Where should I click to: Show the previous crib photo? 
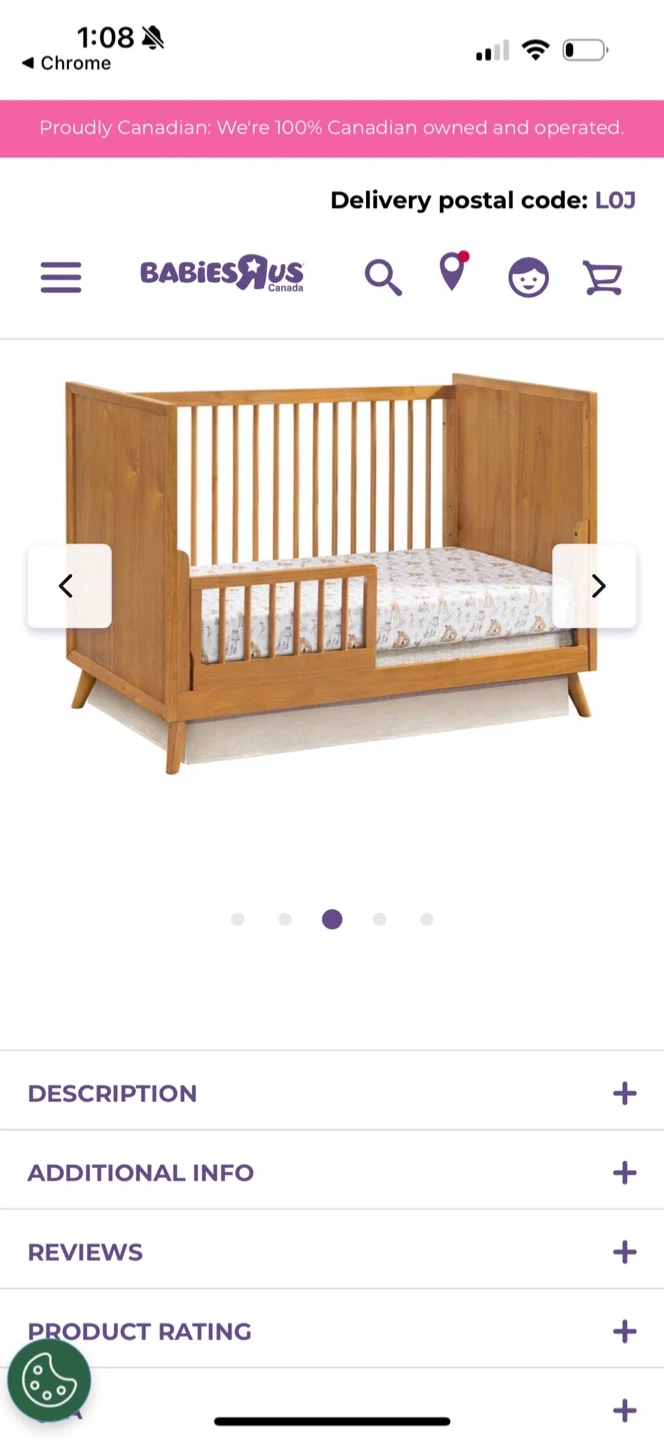click(x=69, y=586)
